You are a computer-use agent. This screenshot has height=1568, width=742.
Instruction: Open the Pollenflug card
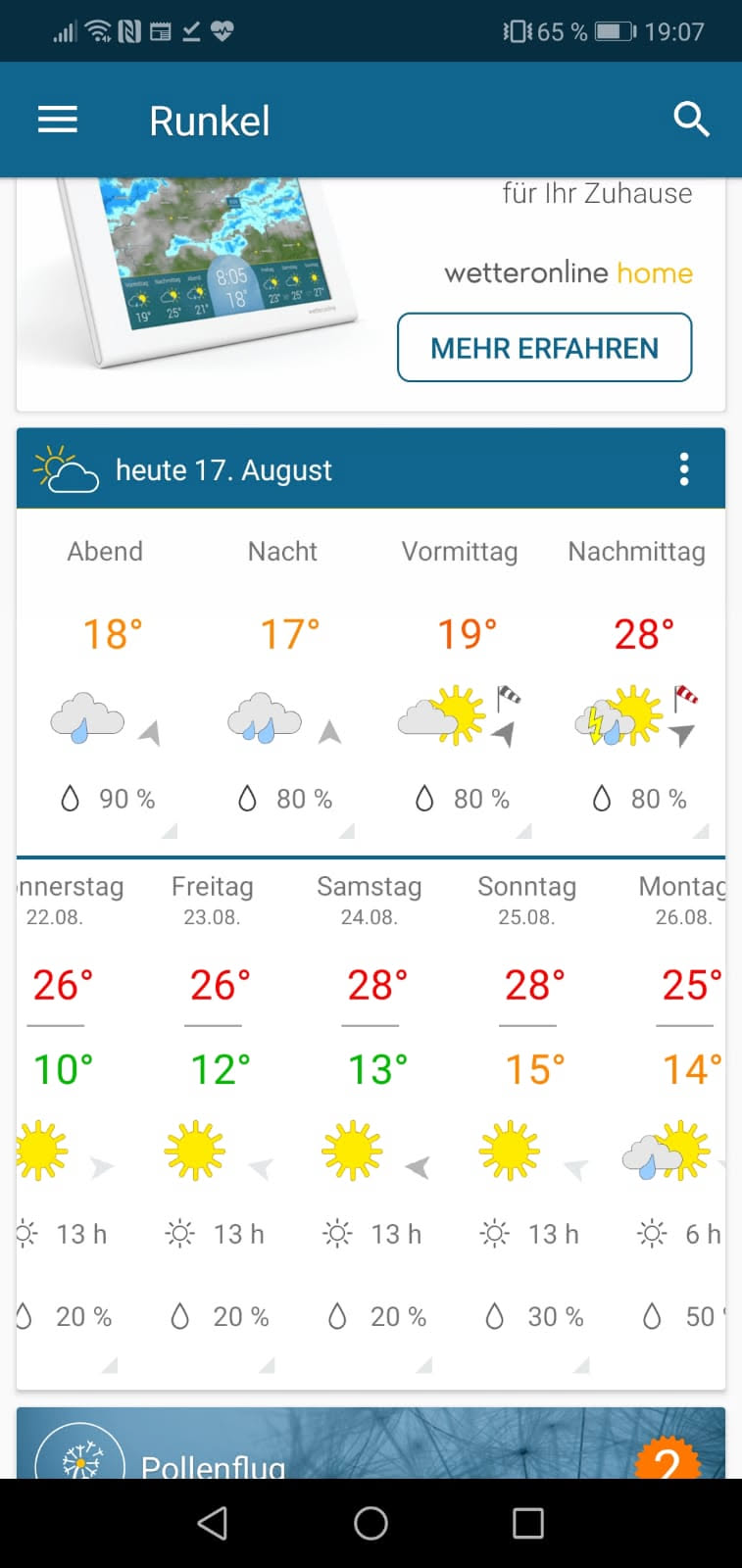click(371, 1445)
